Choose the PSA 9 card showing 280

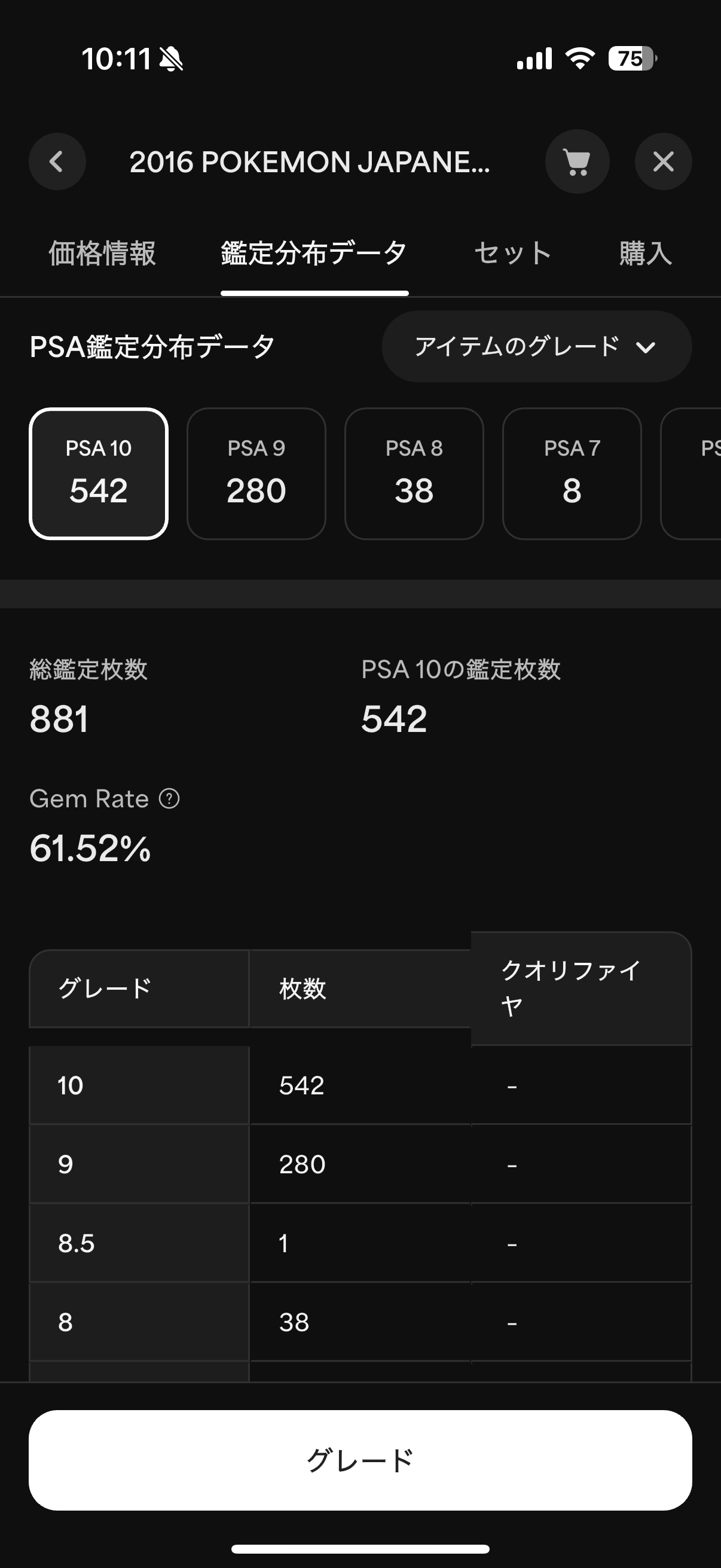[x=256, y=474]
